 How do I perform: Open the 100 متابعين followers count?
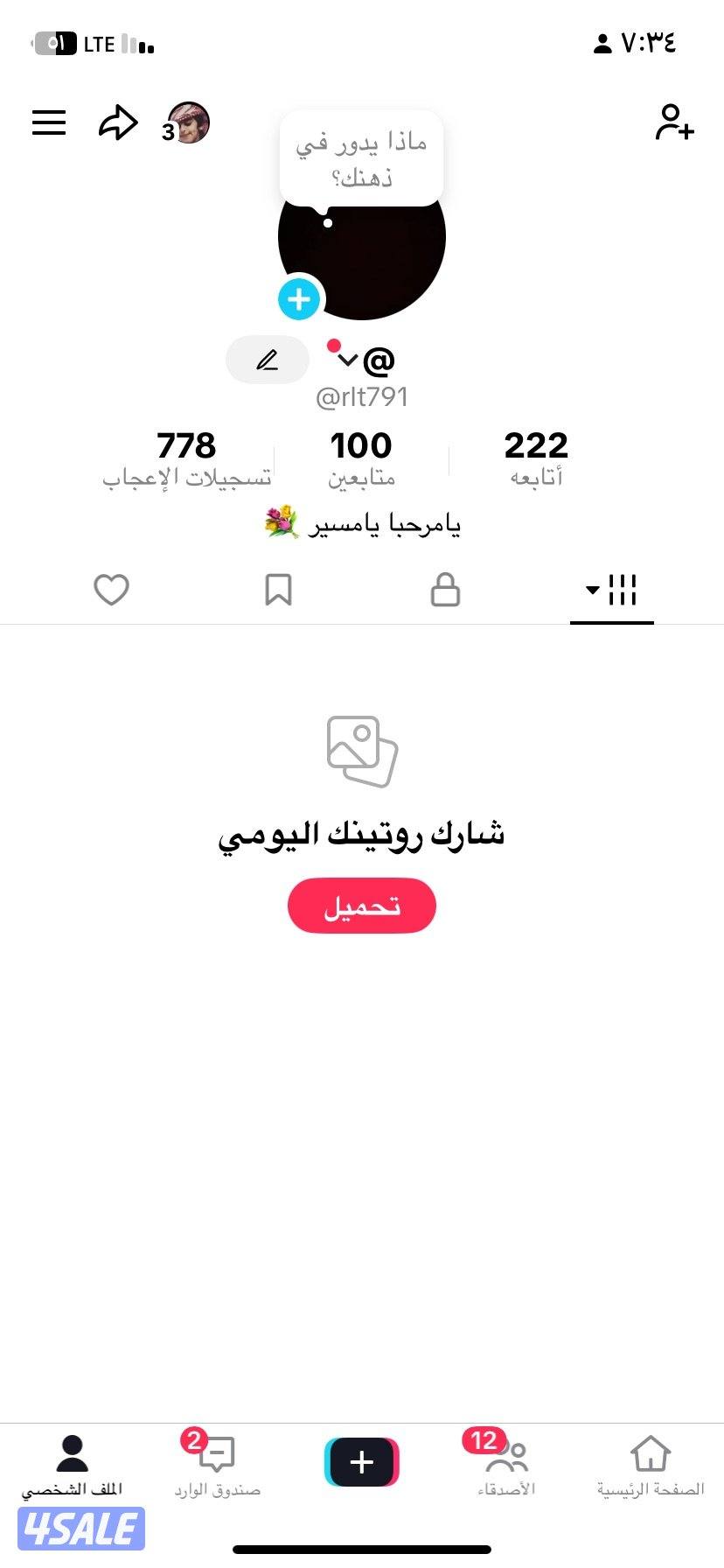tap(361, 457)
